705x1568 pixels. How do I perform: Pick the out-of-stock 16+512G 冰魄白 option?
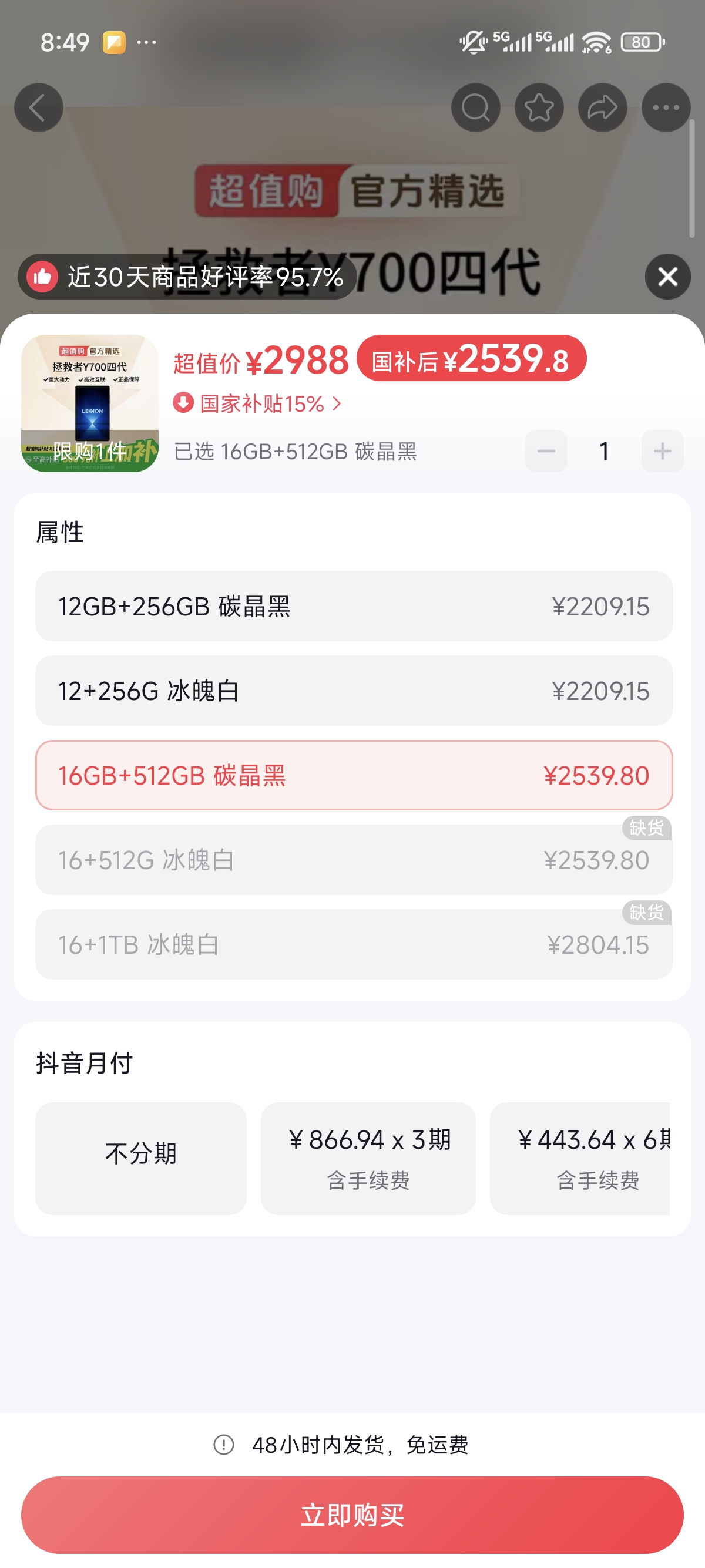(x=354, y=860)
